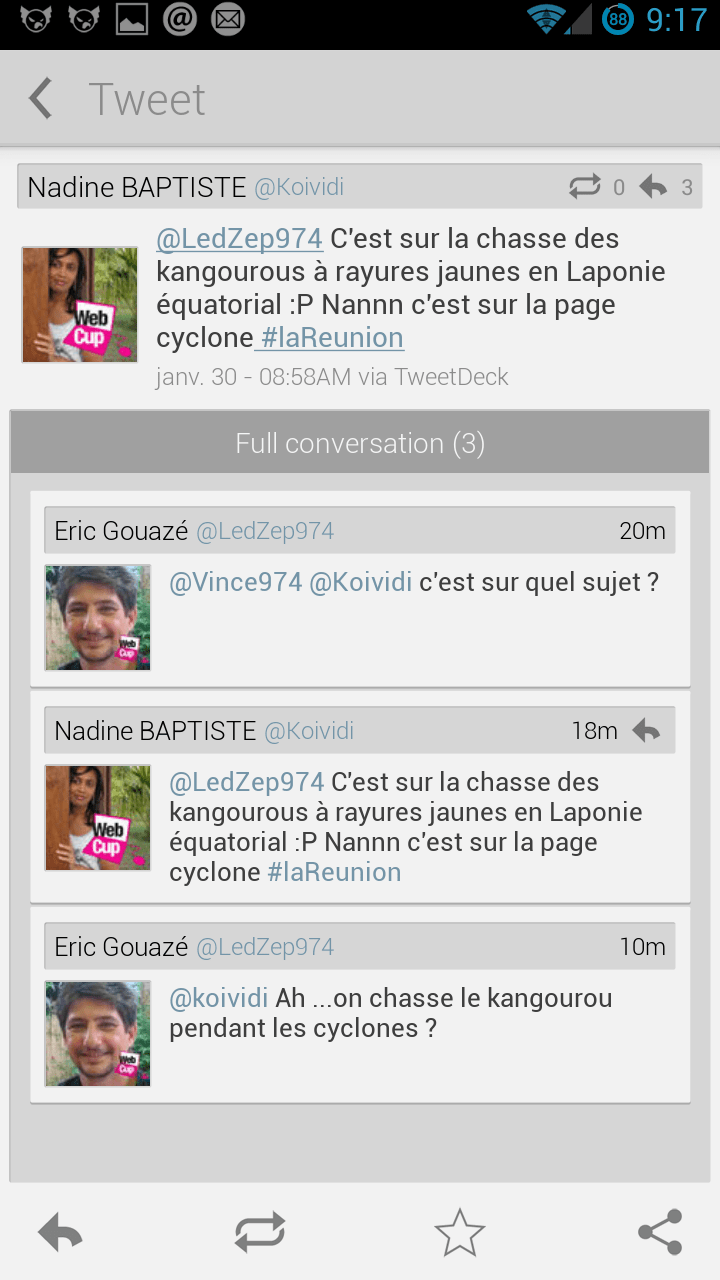This screenshot has width=720, height=1280.
Task: Reply to this tweet from bottom bar
Action: [x=60, y=1232]
